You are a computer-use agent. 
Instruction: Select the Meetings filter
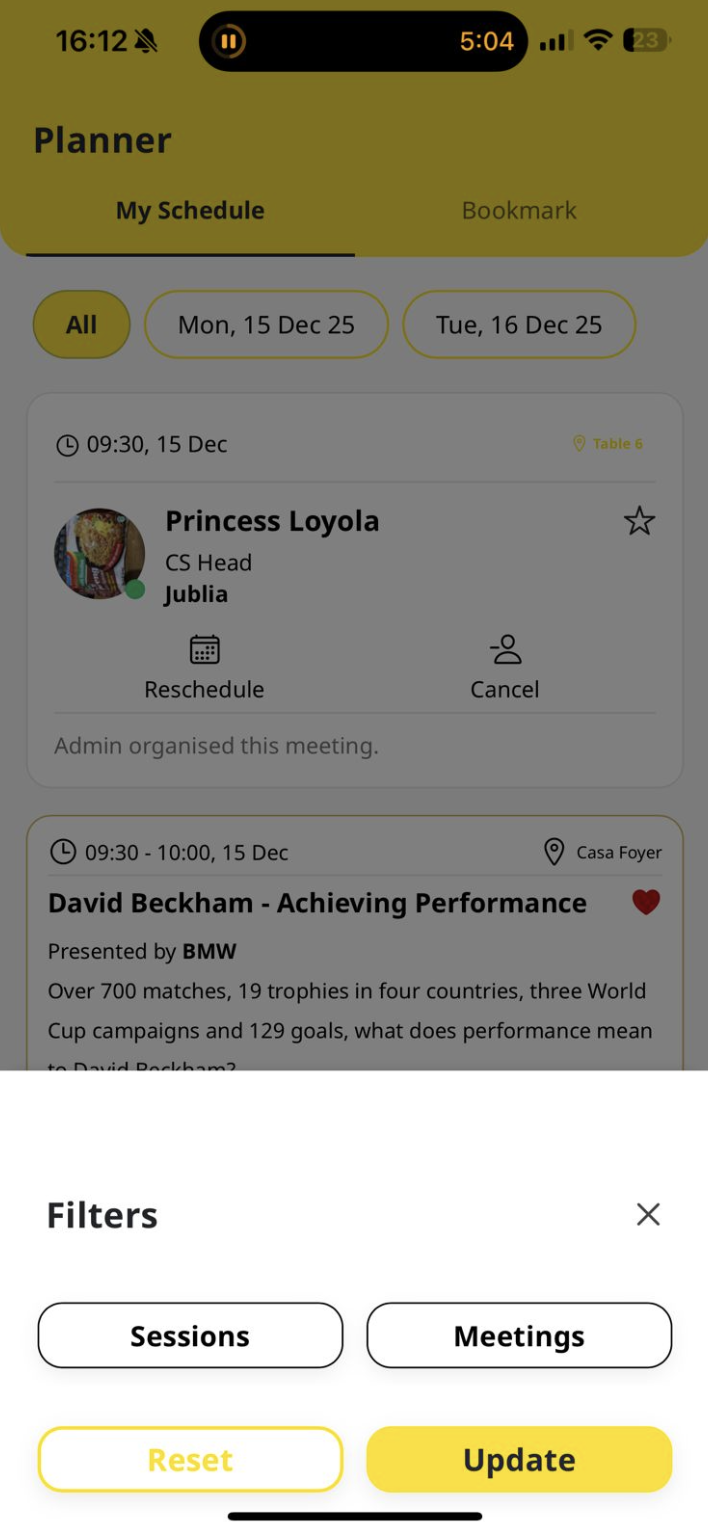(519, 1336)
